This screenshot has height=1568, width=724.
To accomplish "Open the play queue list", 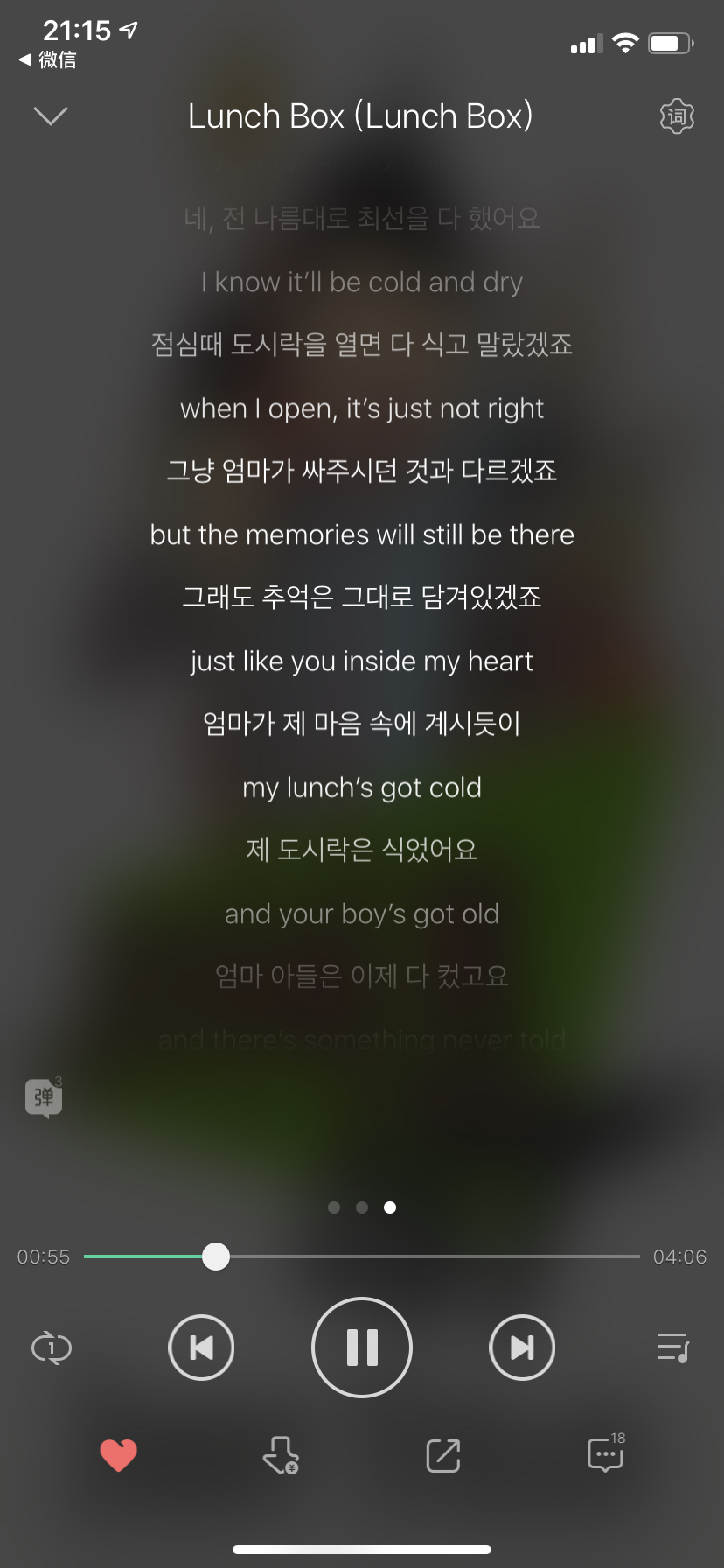I will pos(672,1347).
